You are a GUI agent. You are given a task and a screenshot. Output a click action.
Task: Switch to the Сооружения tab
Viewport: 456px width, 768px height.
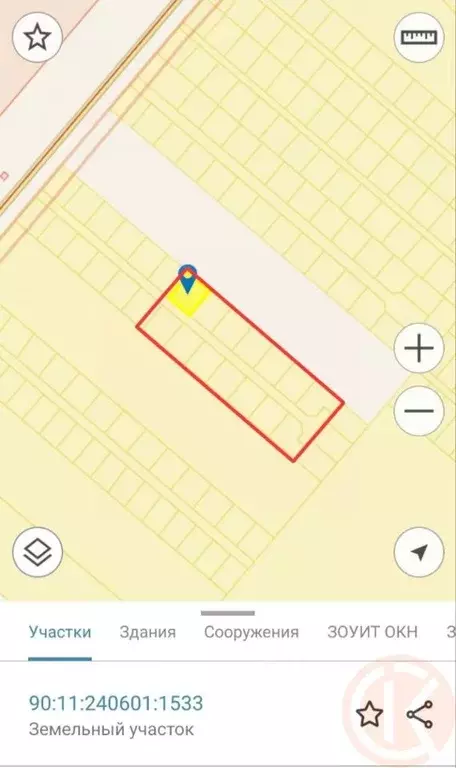tap(251, 632)
